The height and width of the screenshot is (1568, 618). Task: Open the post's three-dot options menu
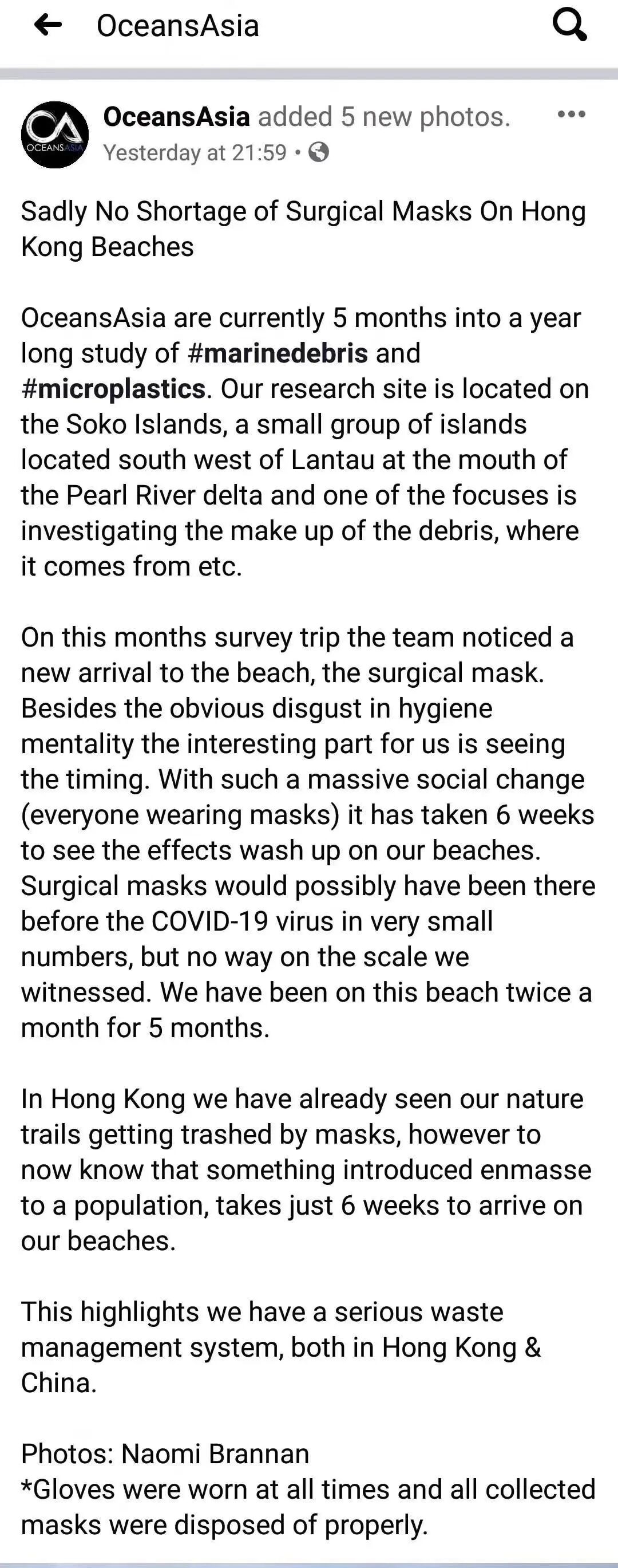[x=571, y=114]
